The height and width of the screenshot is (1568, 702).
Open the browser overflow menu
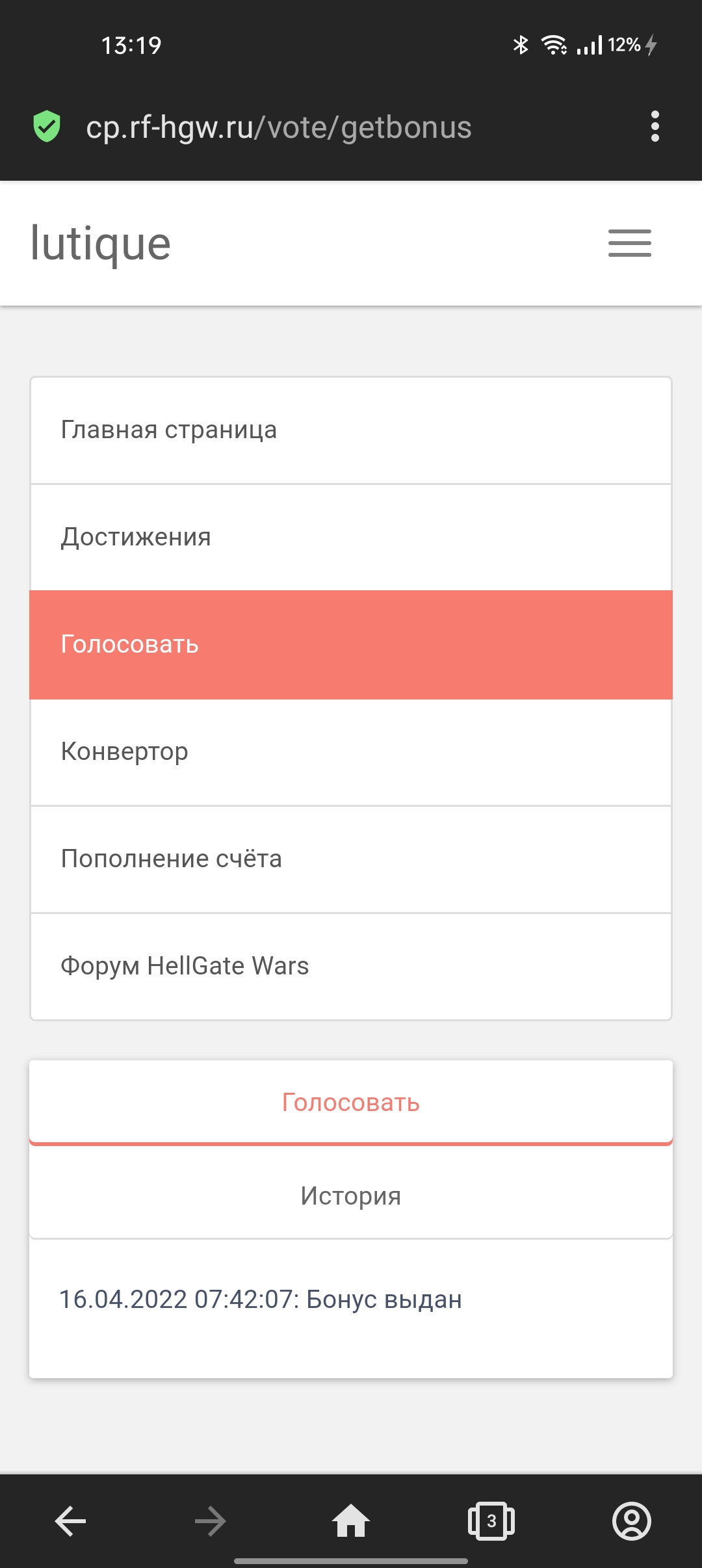tap(655, 126)
